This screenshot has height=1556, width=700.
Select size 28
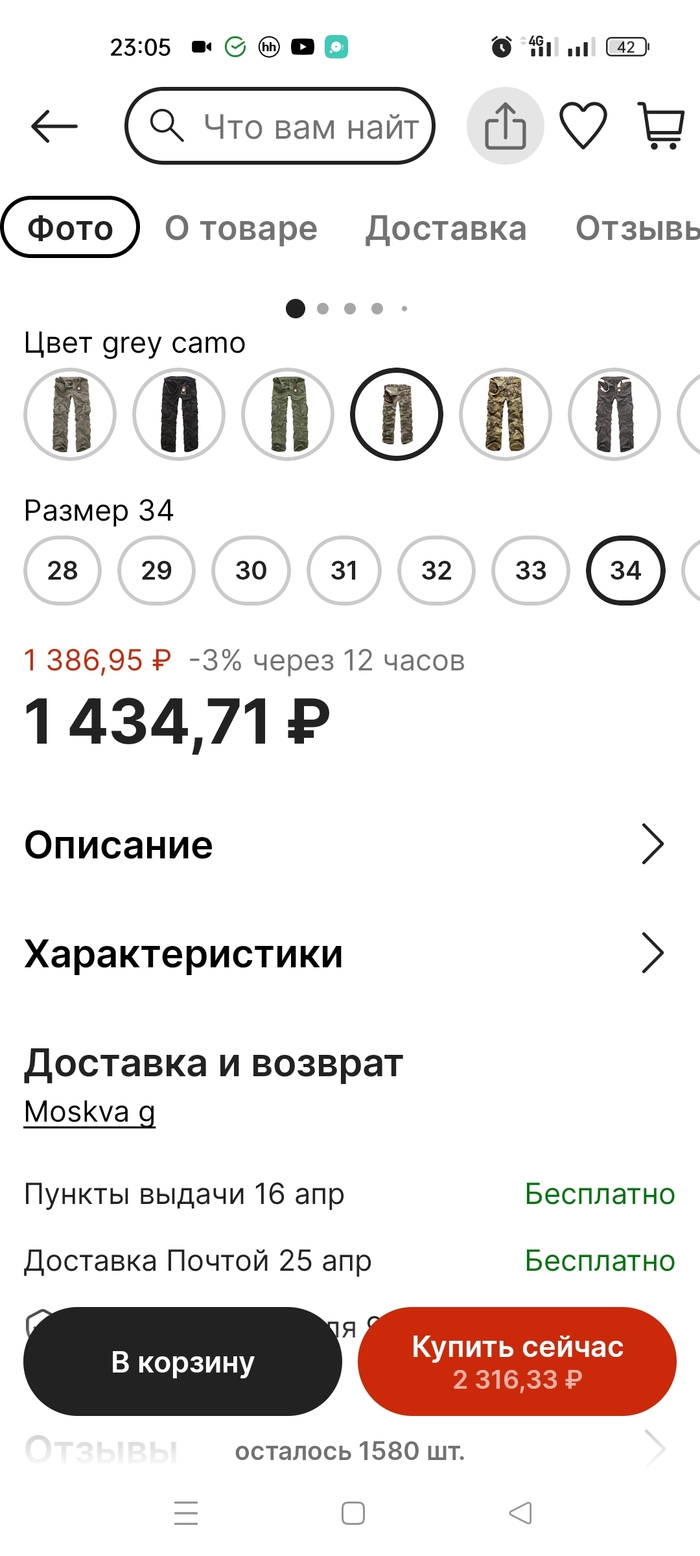point(62,570)
